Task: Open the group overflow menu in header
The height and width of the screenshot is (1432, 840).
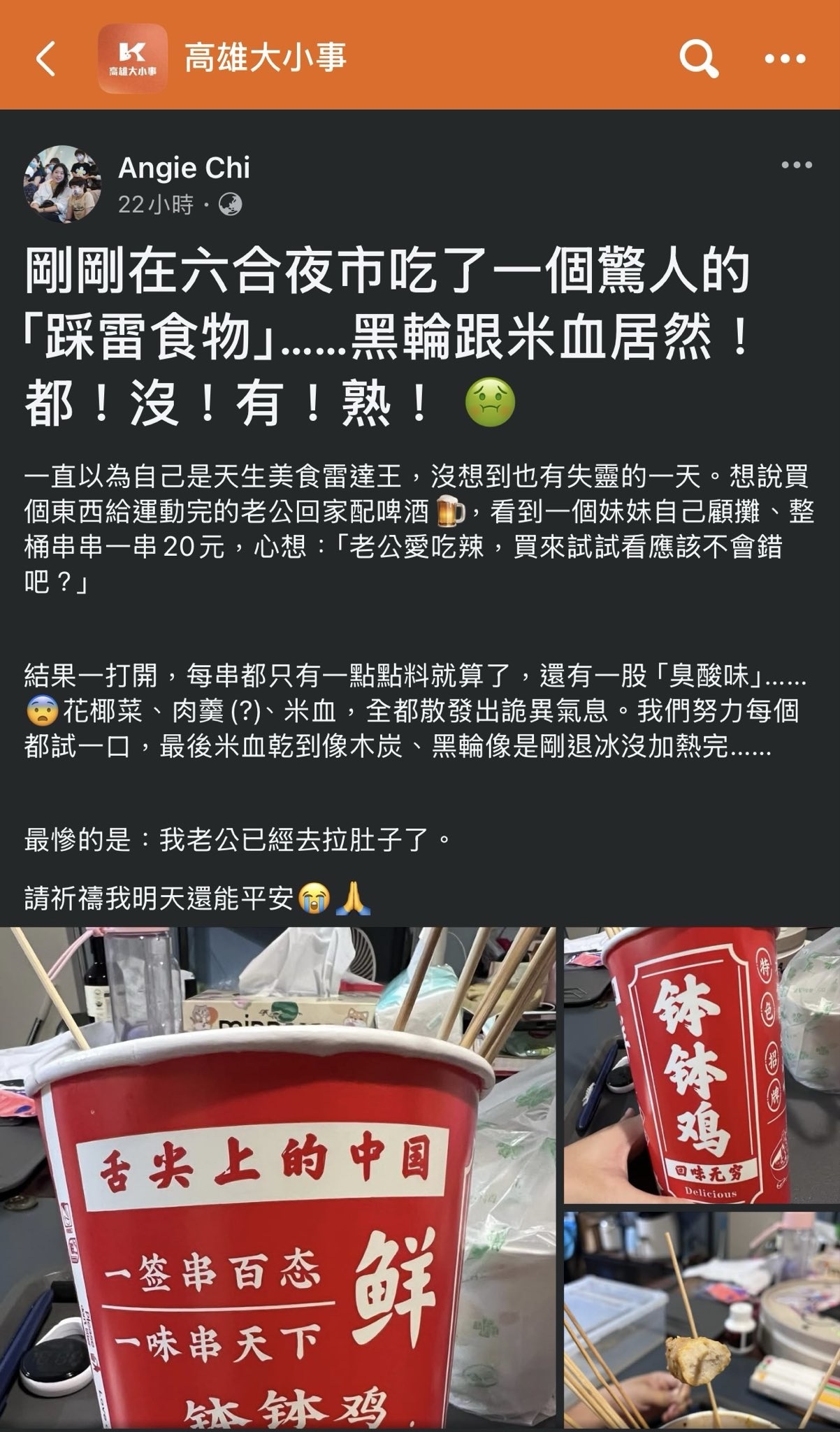Action: point(785,59)
